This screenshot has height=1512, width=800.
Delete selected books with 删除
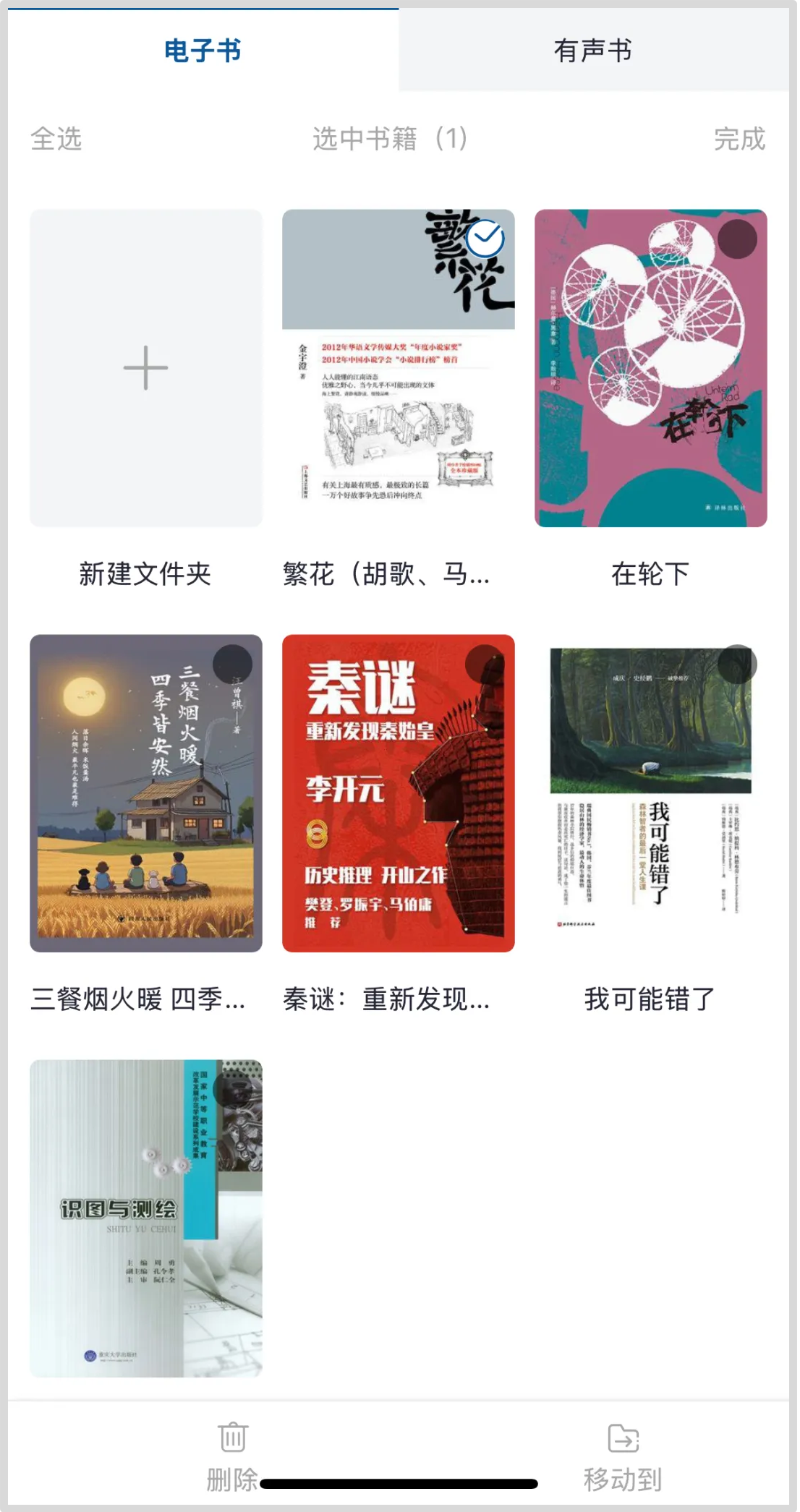(x=232, y=1455)
